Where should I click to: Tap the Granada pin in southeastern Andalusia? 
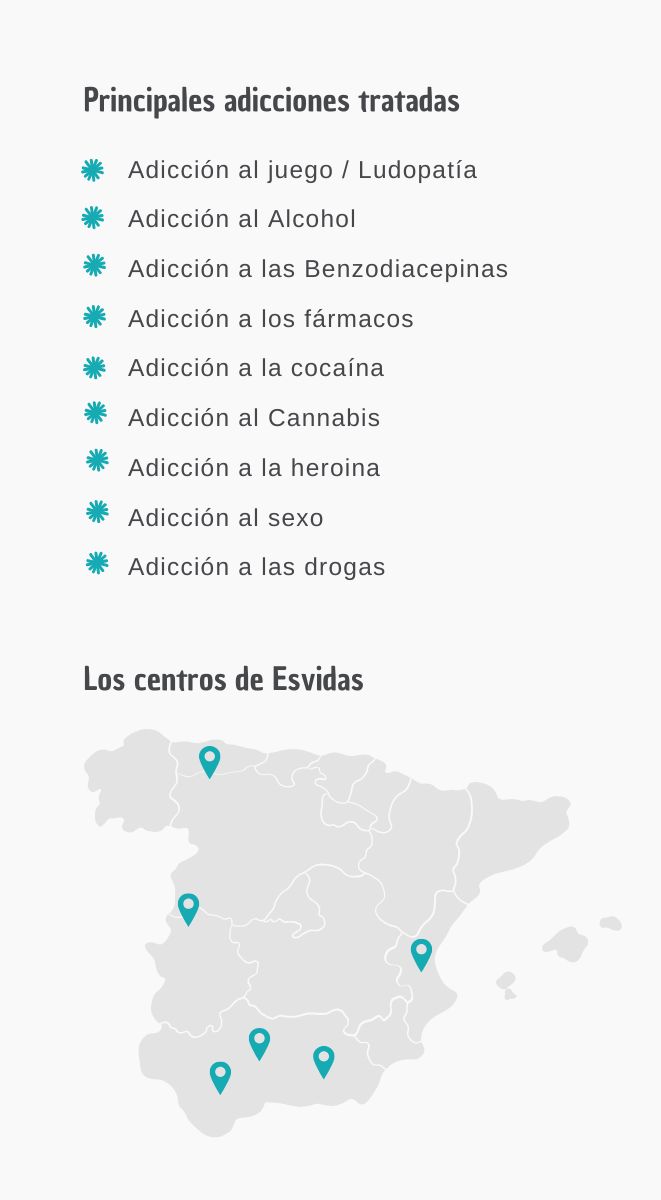click(x=323, y=1061)
